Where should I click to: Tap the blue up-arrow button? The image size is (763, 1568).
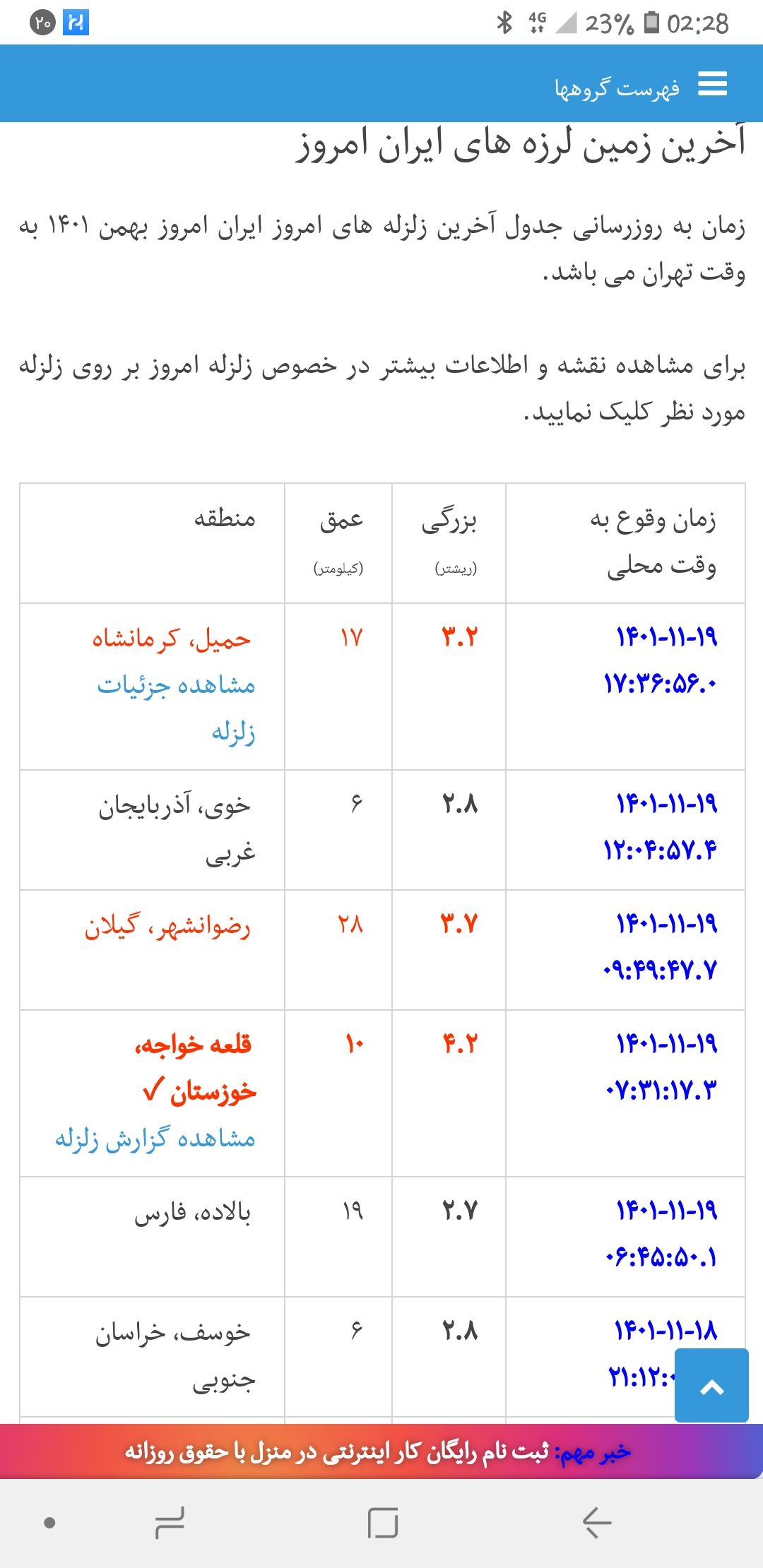pyautogui.click(x=711, y=1386)
